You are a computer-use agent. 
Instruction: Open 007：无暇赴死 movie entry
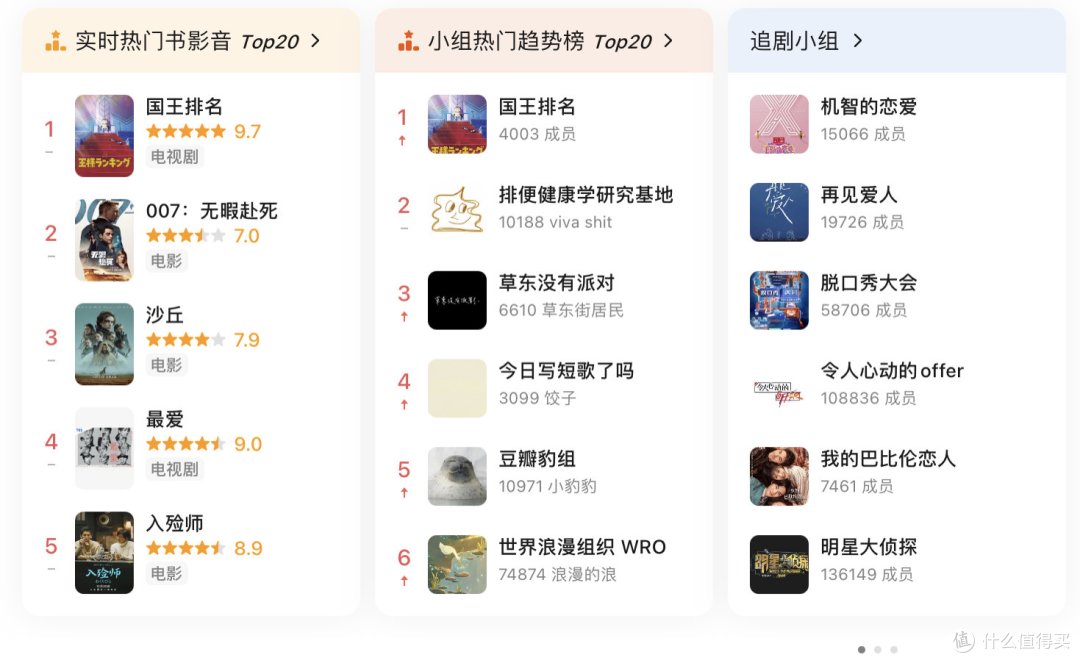211,211
